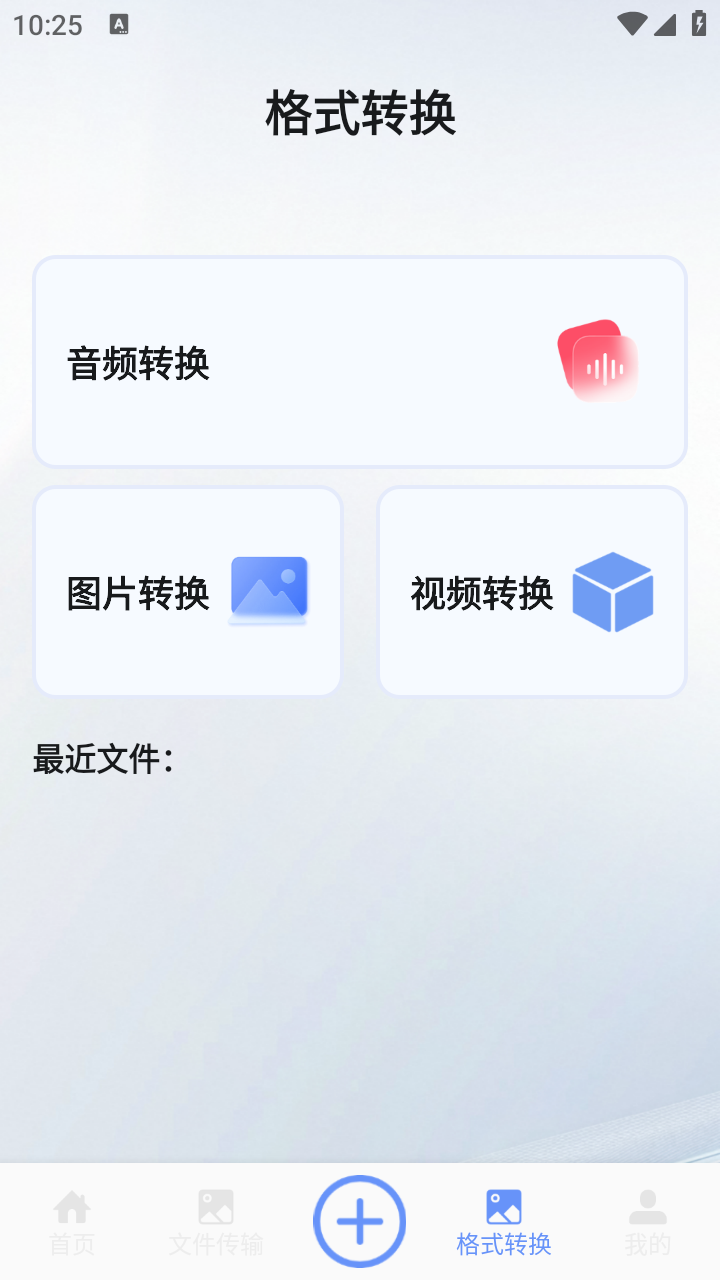Click the keyboard layout status icon
720x1280 pixels.
tap(121, 24)
